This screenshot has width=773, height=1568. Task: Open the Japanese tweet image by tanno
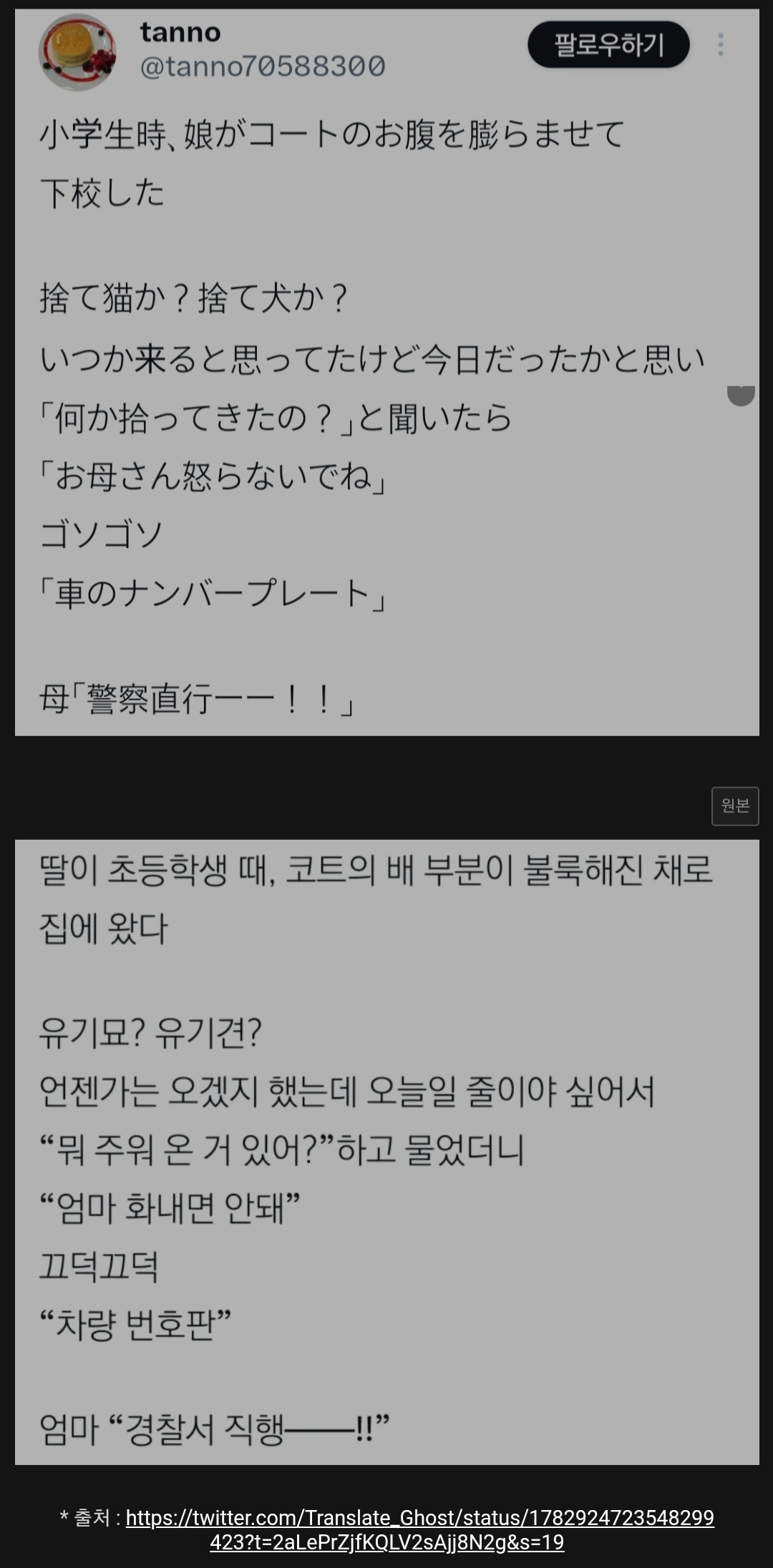click(x=386, y=372)
